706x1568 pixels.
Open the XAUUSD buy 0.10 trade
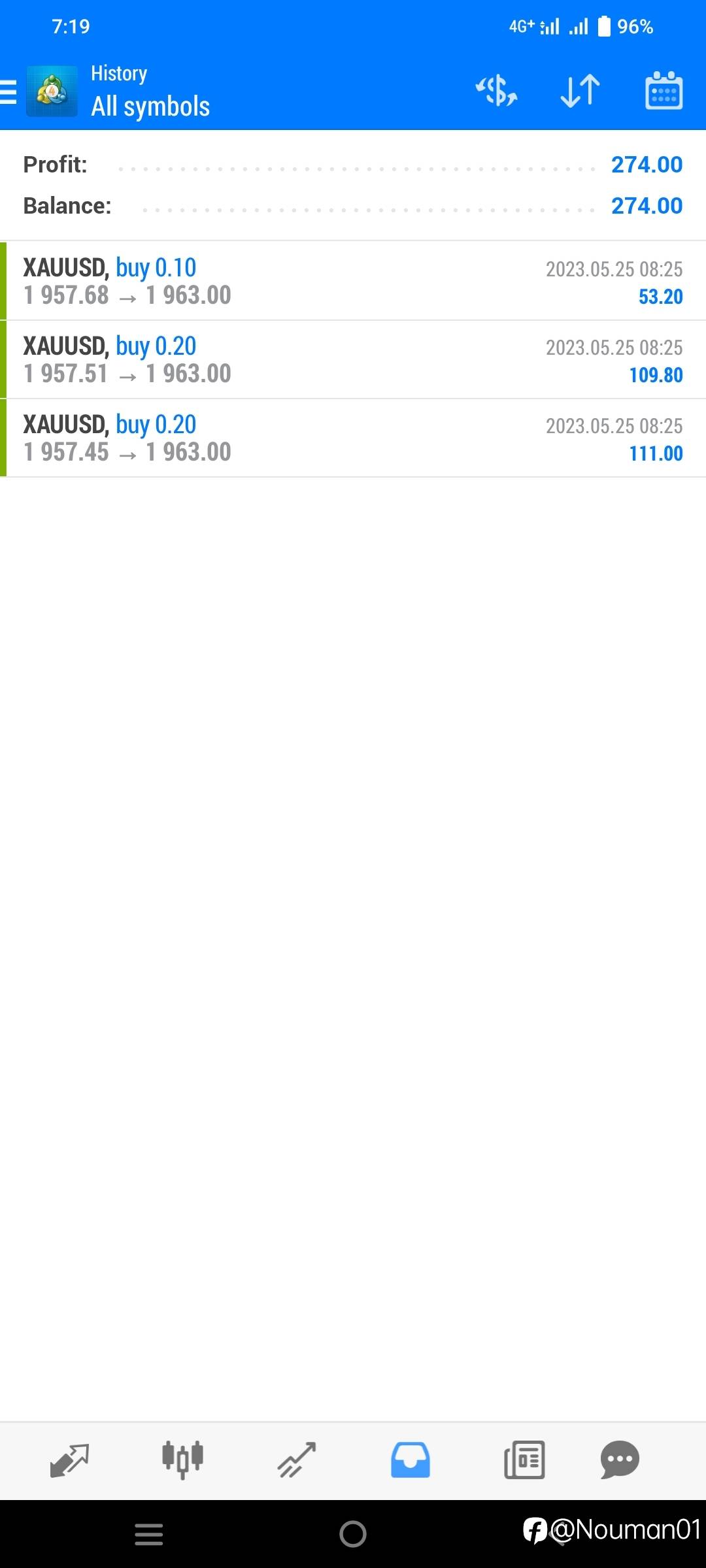pos(353,281)
